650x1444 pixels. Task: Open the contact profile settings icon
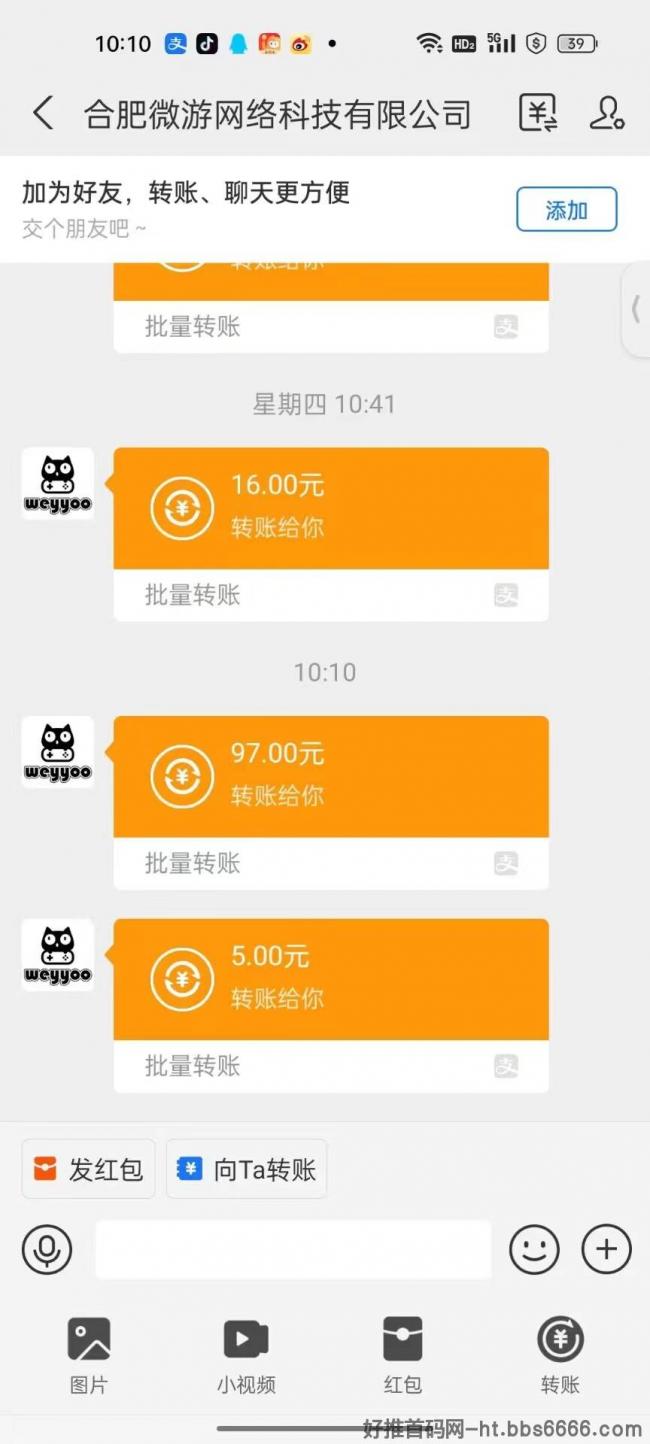click(606, 113)
